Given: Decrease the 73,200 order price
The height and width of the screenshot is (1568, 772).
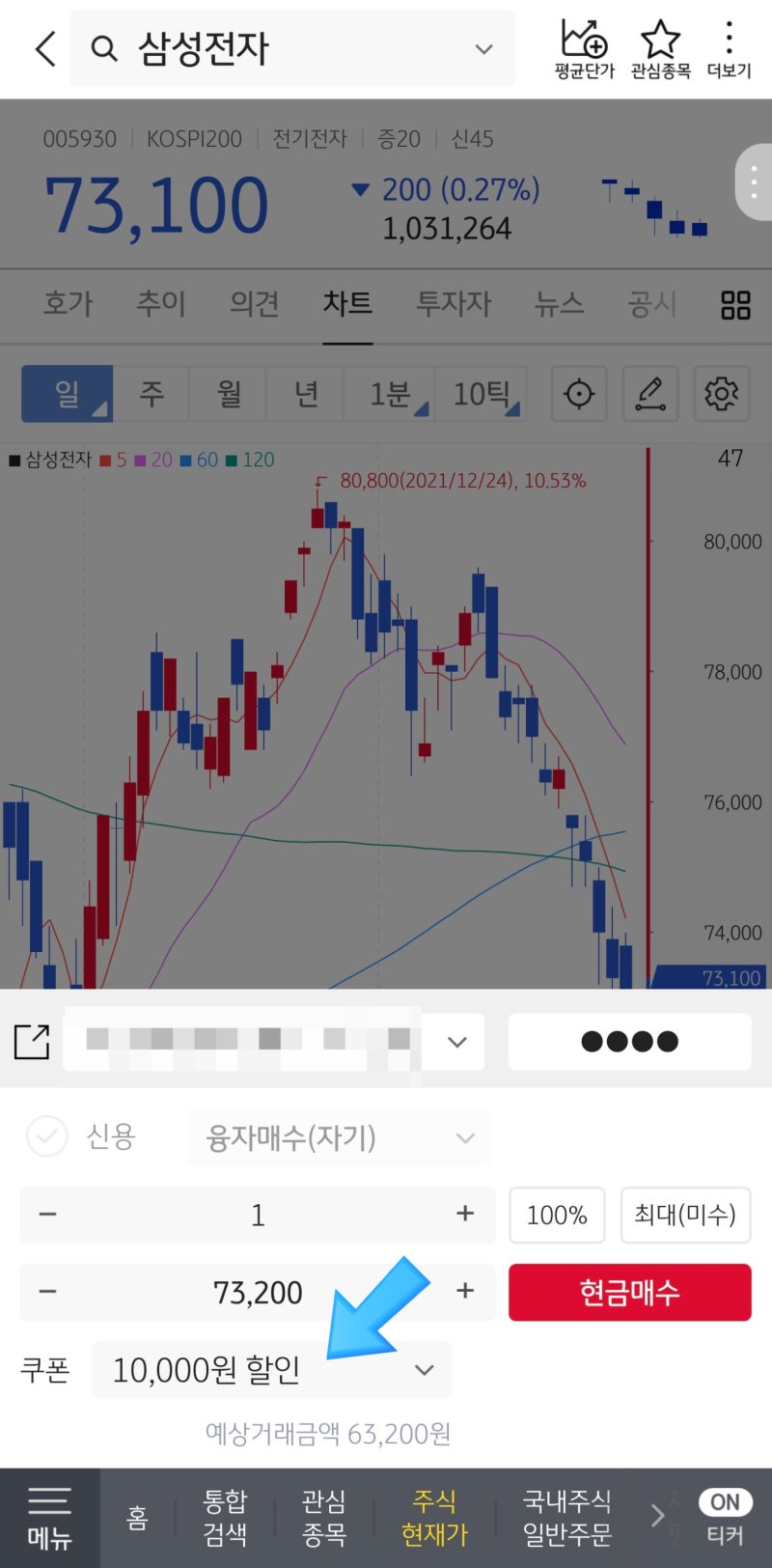Looking at the screenshot, I should tap(47, 1291).
